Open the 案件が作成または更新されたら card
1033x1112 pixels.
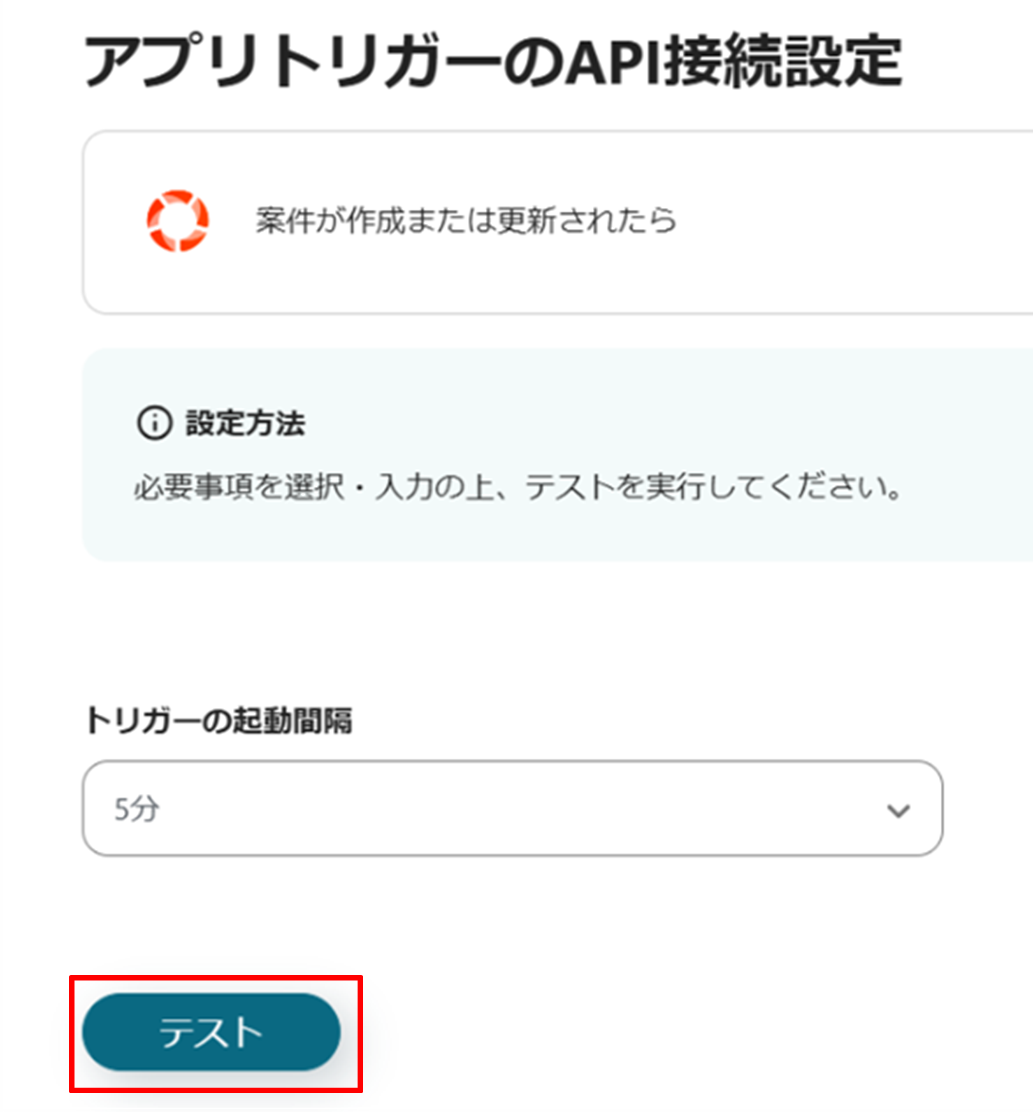coord(556,222)
